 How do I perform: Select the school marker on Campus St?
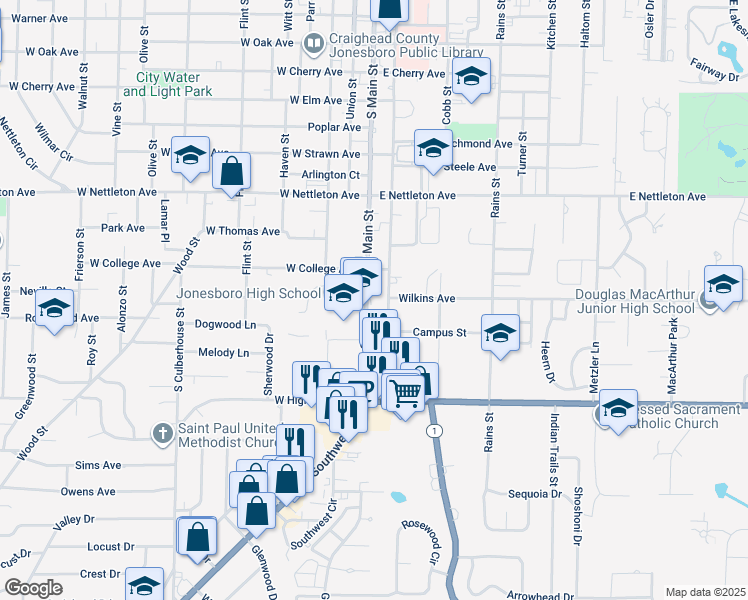point(499,331)
